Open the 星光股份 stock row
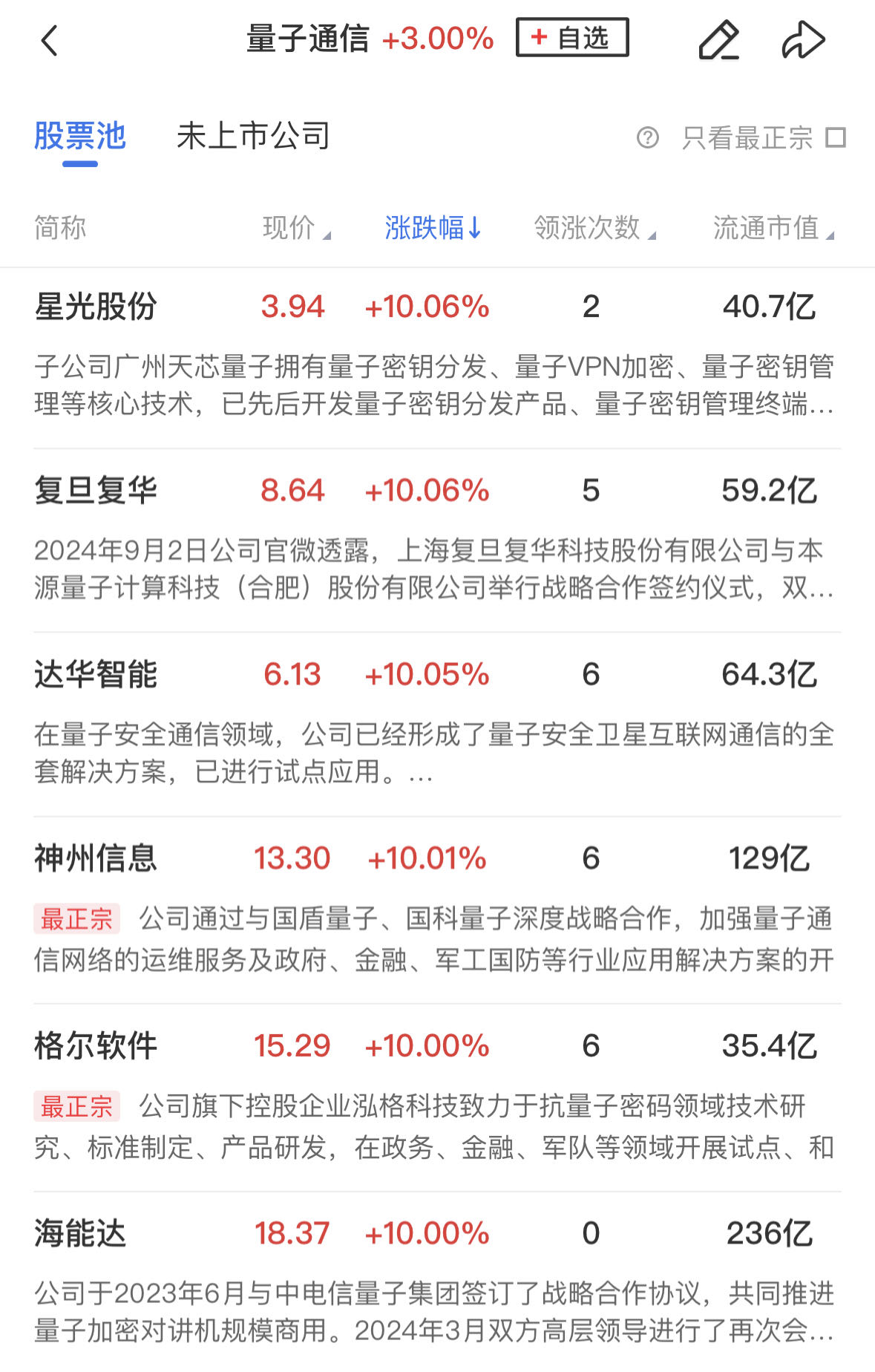 click(96, 307)
